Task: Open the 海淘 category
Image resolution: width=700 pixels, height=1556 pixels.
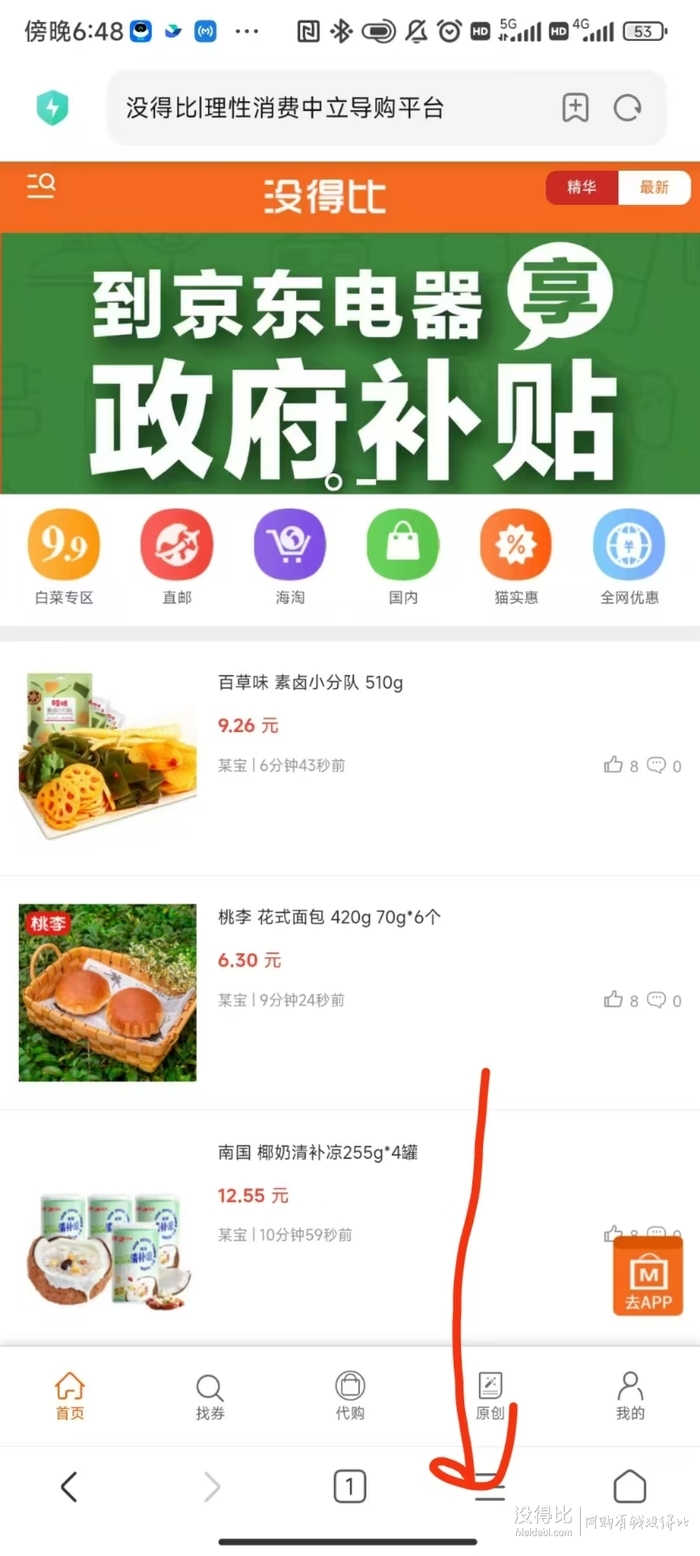Action: pos(289,557)
